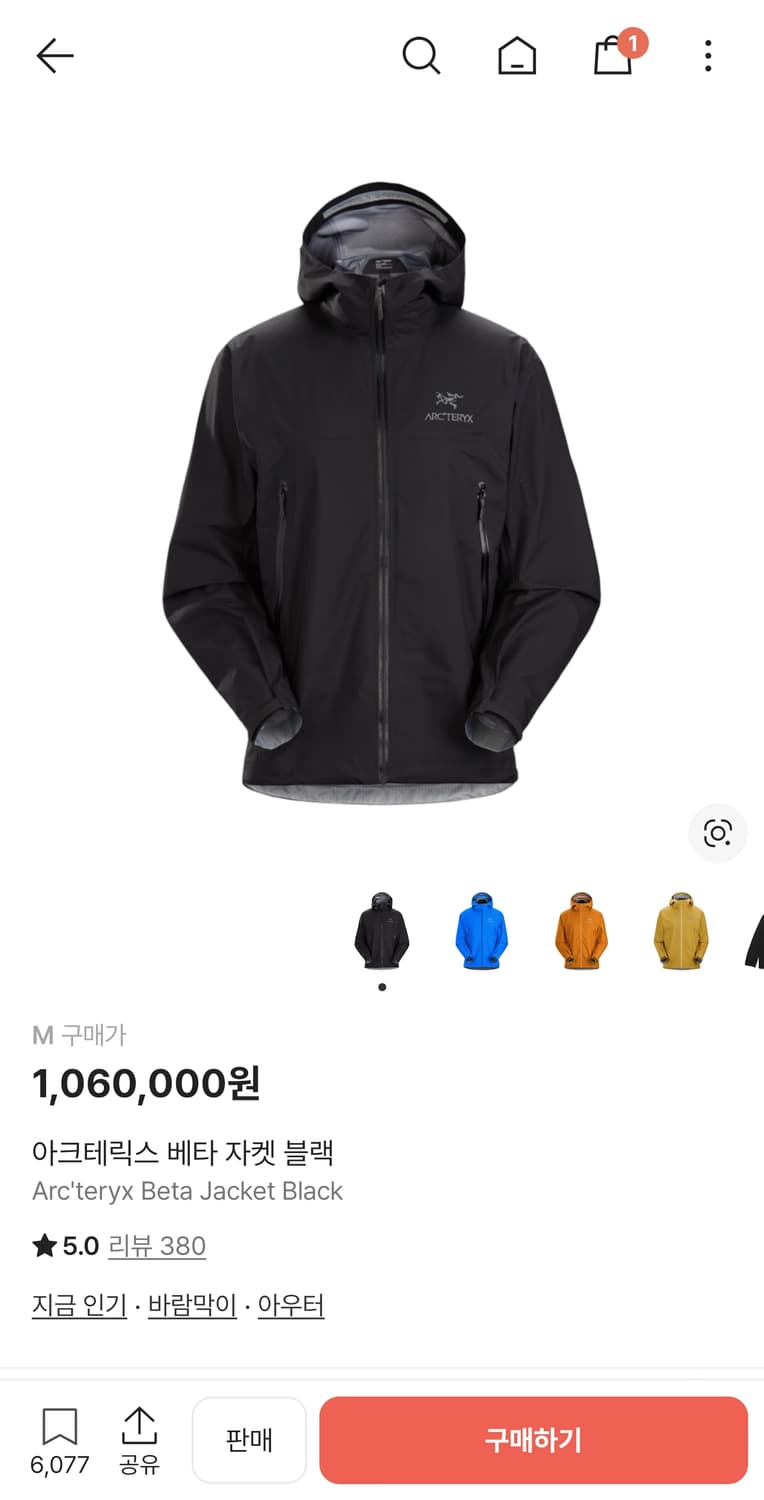Tap the 지금 인기 tag link
Image resolution: width=764 pixels, height=1500 pixels.
pyautogui.click(x=78, y=1305)
